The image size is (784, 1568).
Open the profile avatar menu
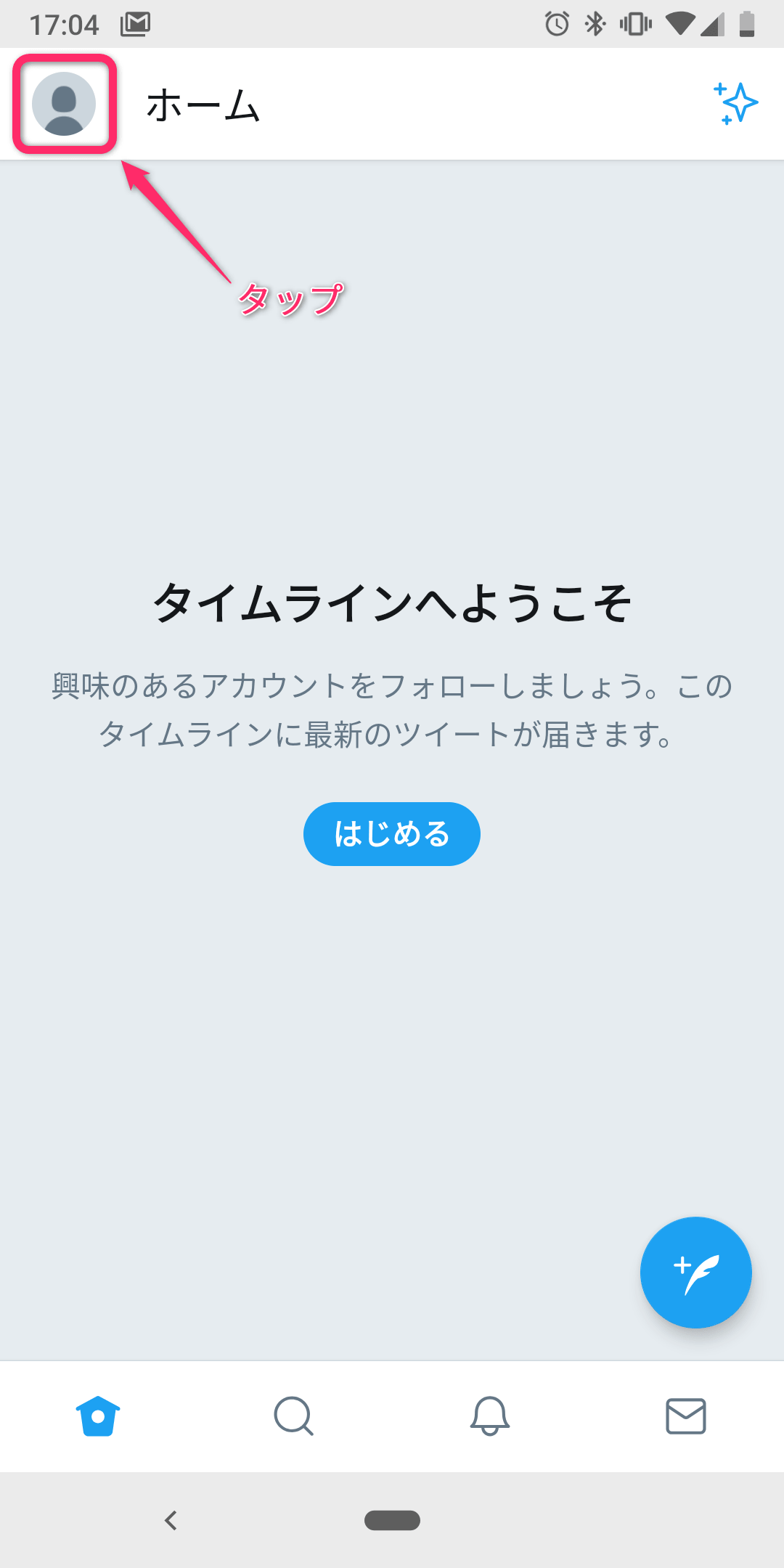64,104
